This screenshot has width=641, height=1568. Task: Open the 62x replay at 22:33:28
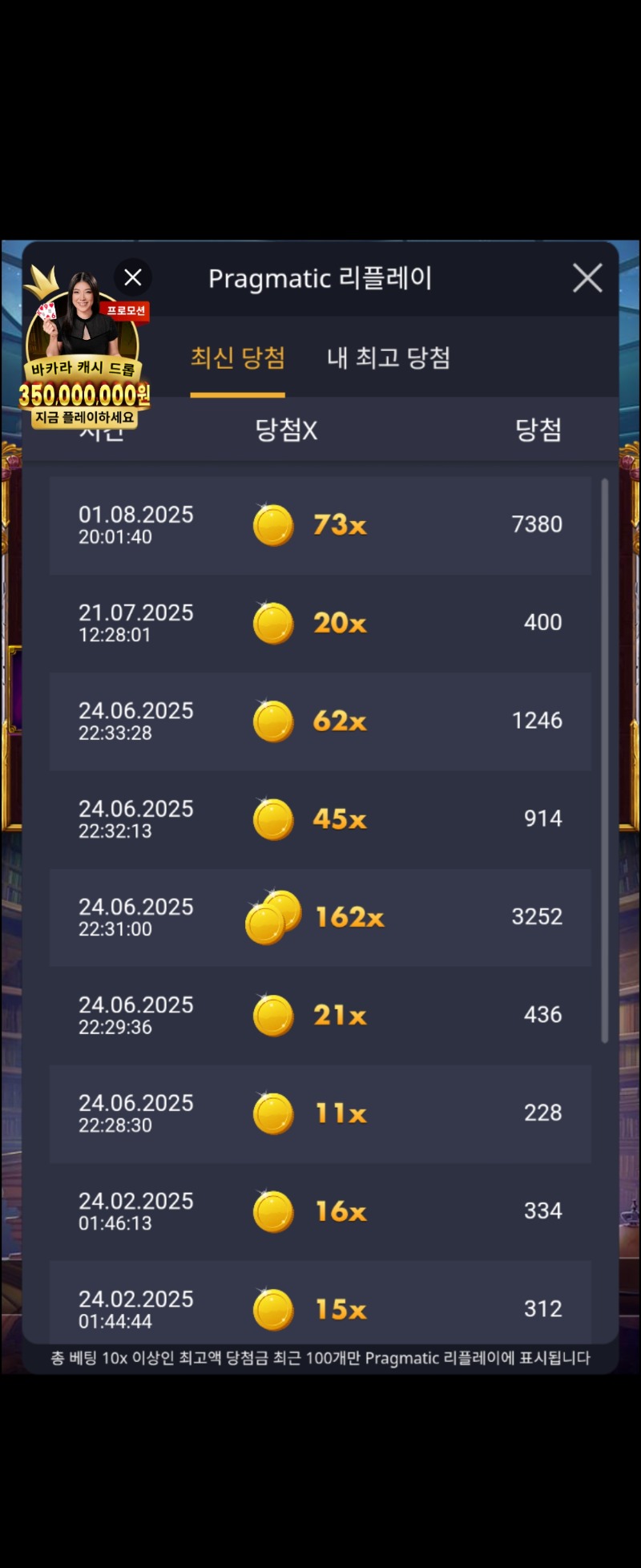pyautogui.click(x=320, y=721)
